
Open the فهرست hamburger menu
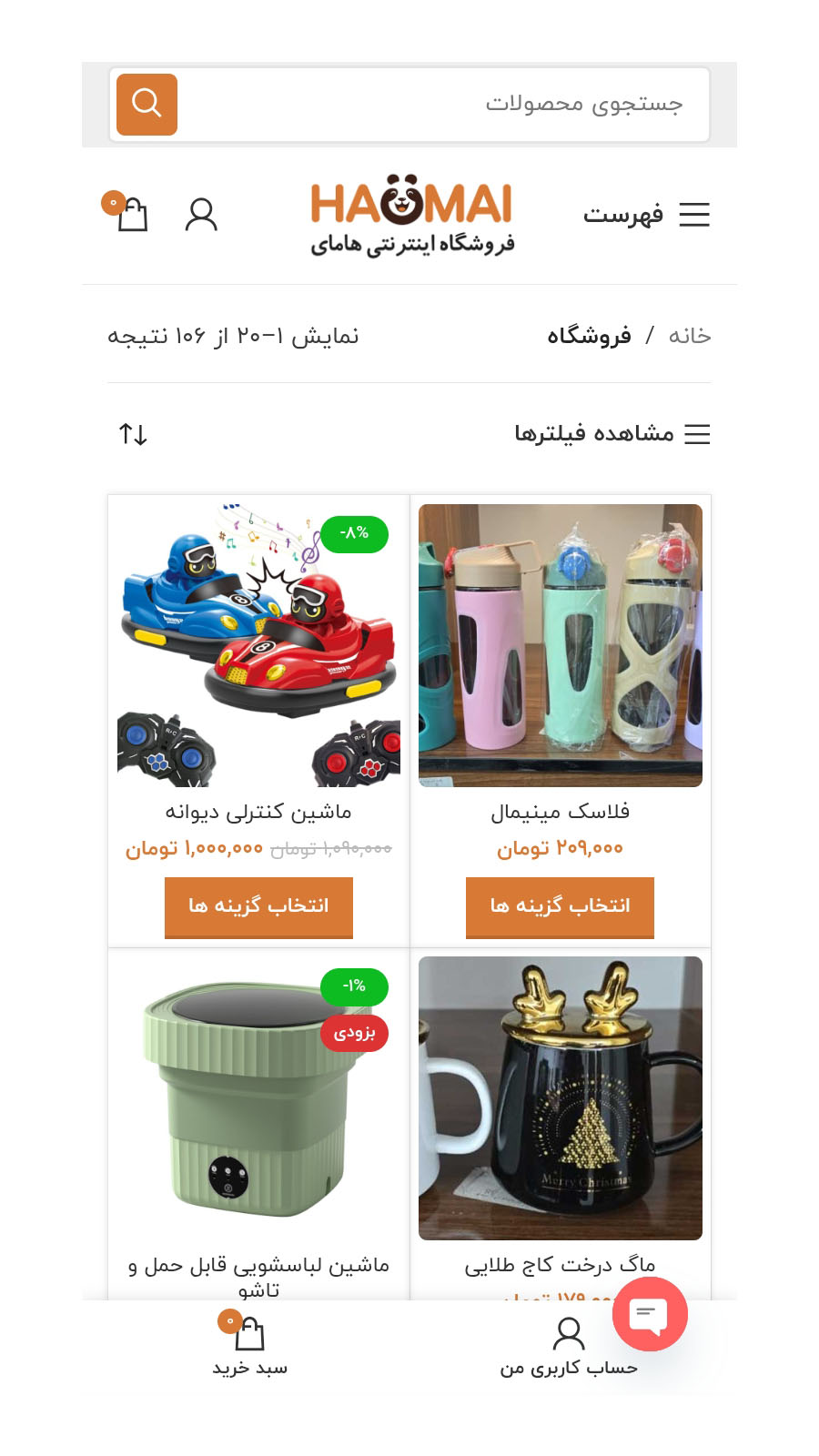point(646,215)
